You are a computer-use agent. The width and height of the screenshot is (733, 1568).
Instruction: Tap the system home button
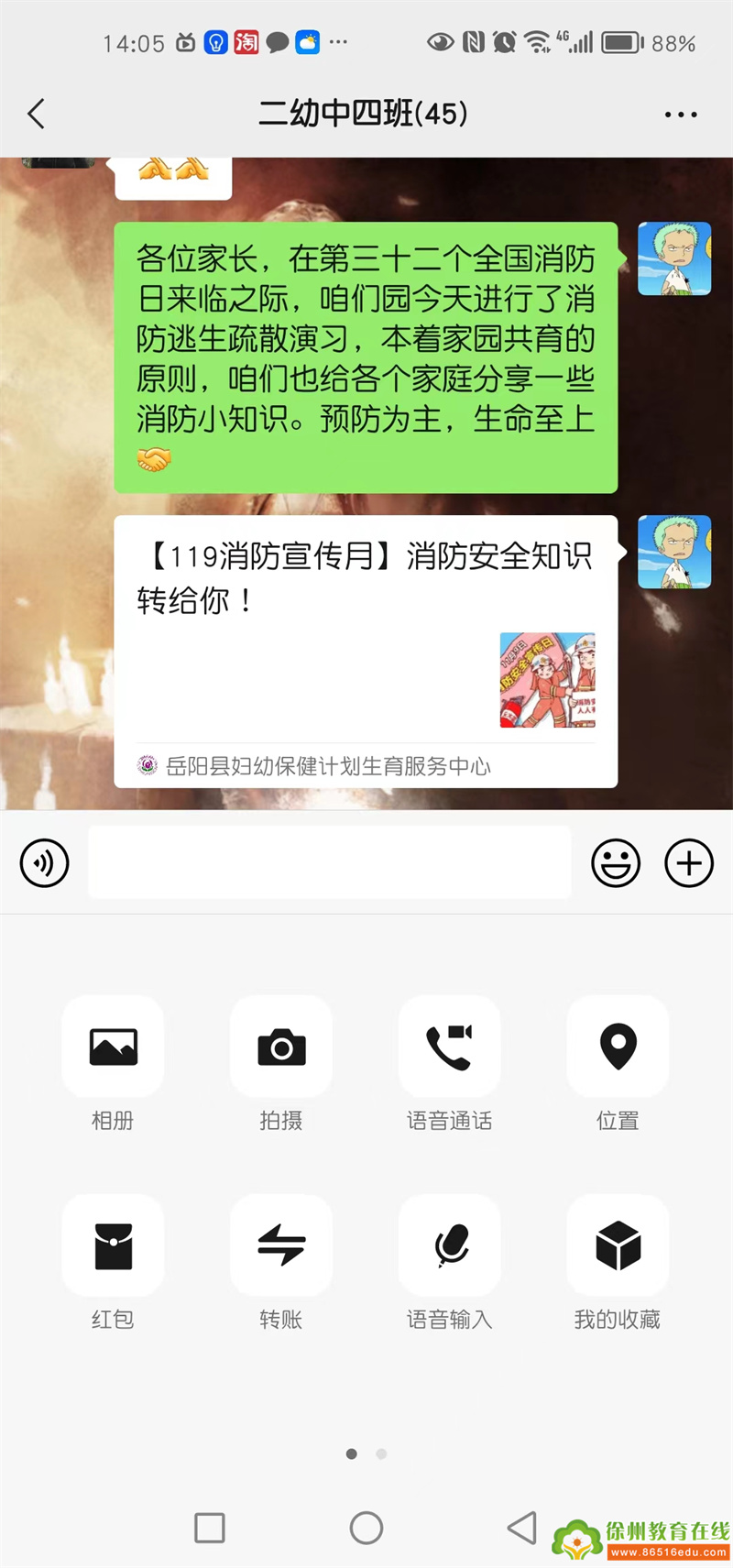pyautogui.click(x=366, y=1528)
